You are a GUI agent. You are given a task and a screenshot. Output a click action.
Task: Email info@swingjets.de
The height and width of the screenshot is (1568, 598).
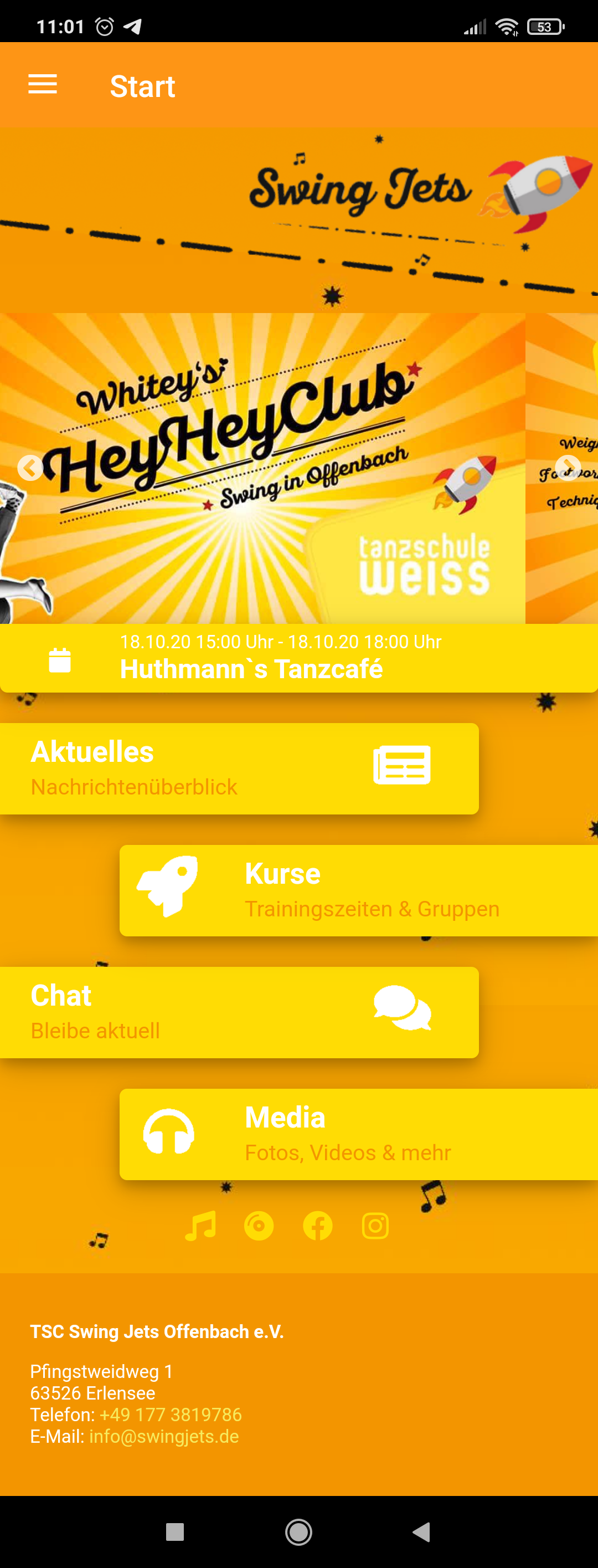(164, 1436)
